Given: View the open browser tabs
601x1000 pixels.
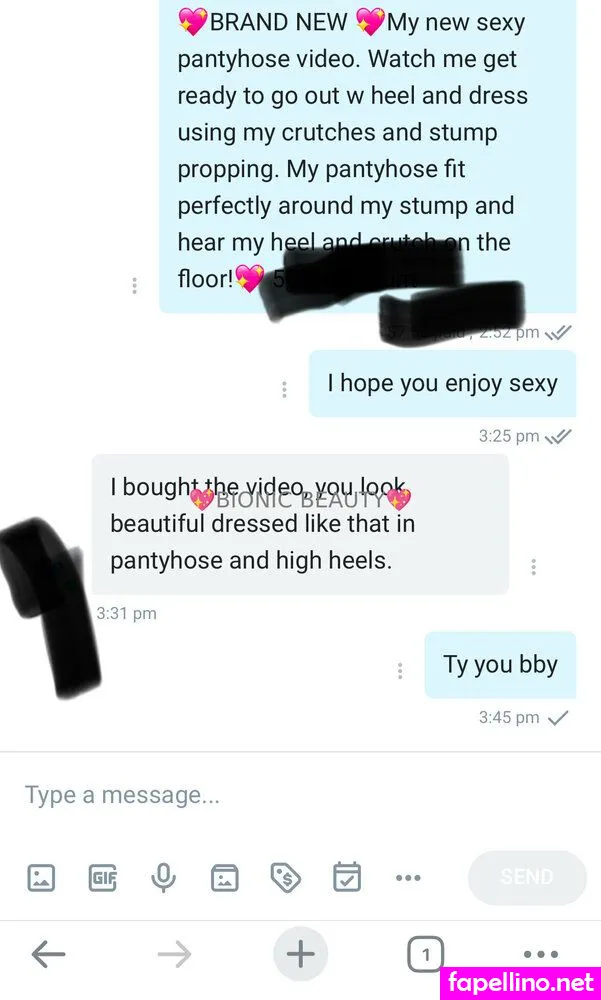Looking at the screenshot, I should click(x=425, y=955).
